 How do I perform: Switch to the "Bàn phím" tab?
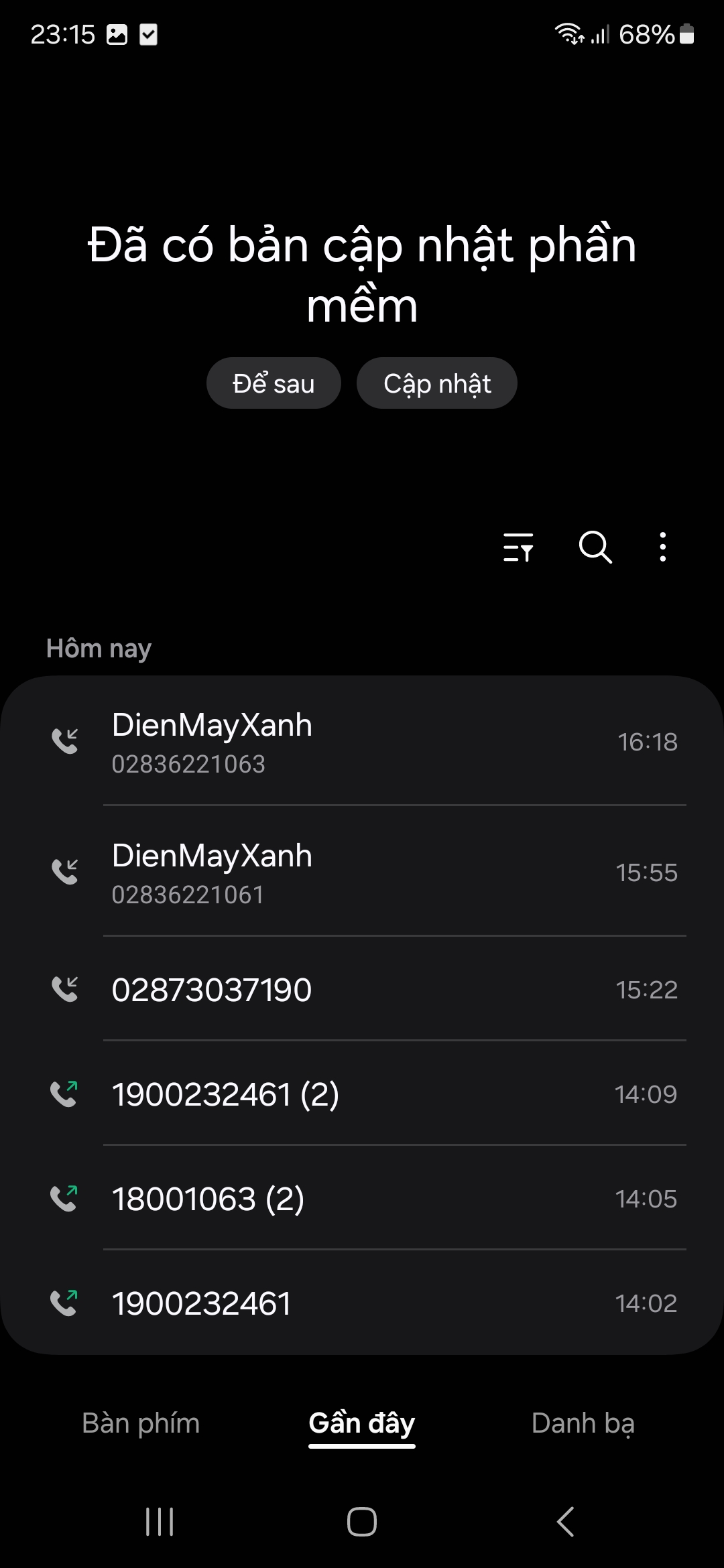[x=141, y=1423]
